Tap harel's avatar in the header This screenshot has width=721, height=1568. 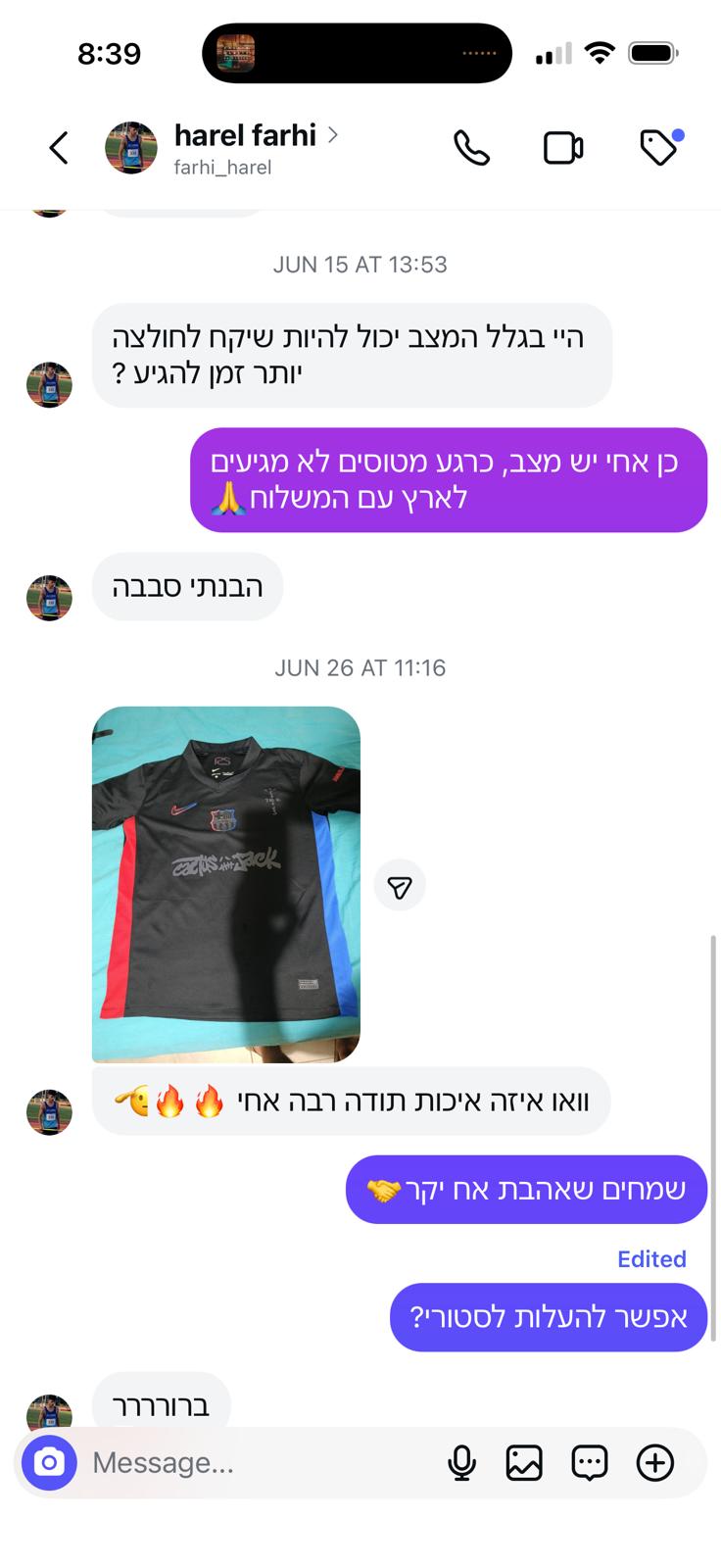point(131,148)
